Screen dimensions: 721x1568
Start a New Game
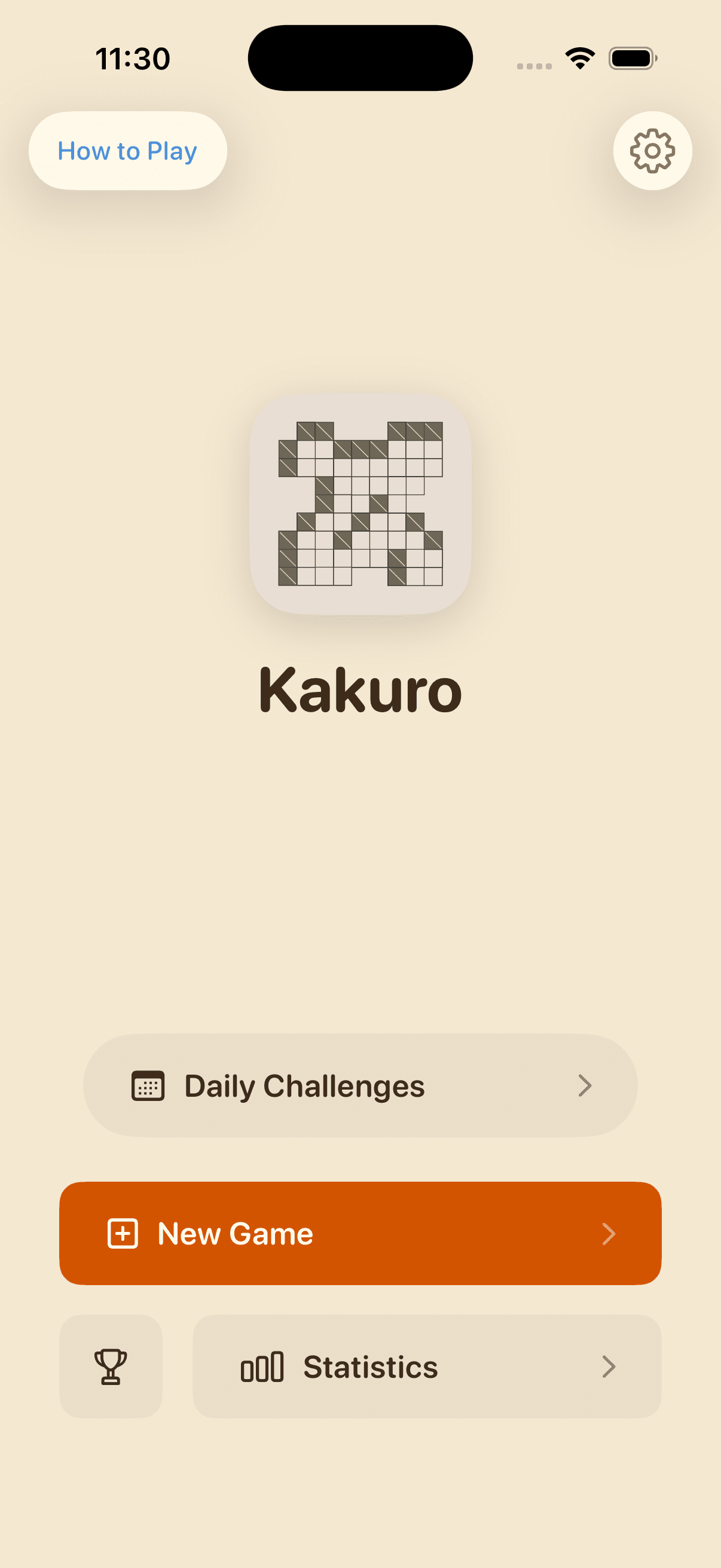click(x=360, y=1233)
